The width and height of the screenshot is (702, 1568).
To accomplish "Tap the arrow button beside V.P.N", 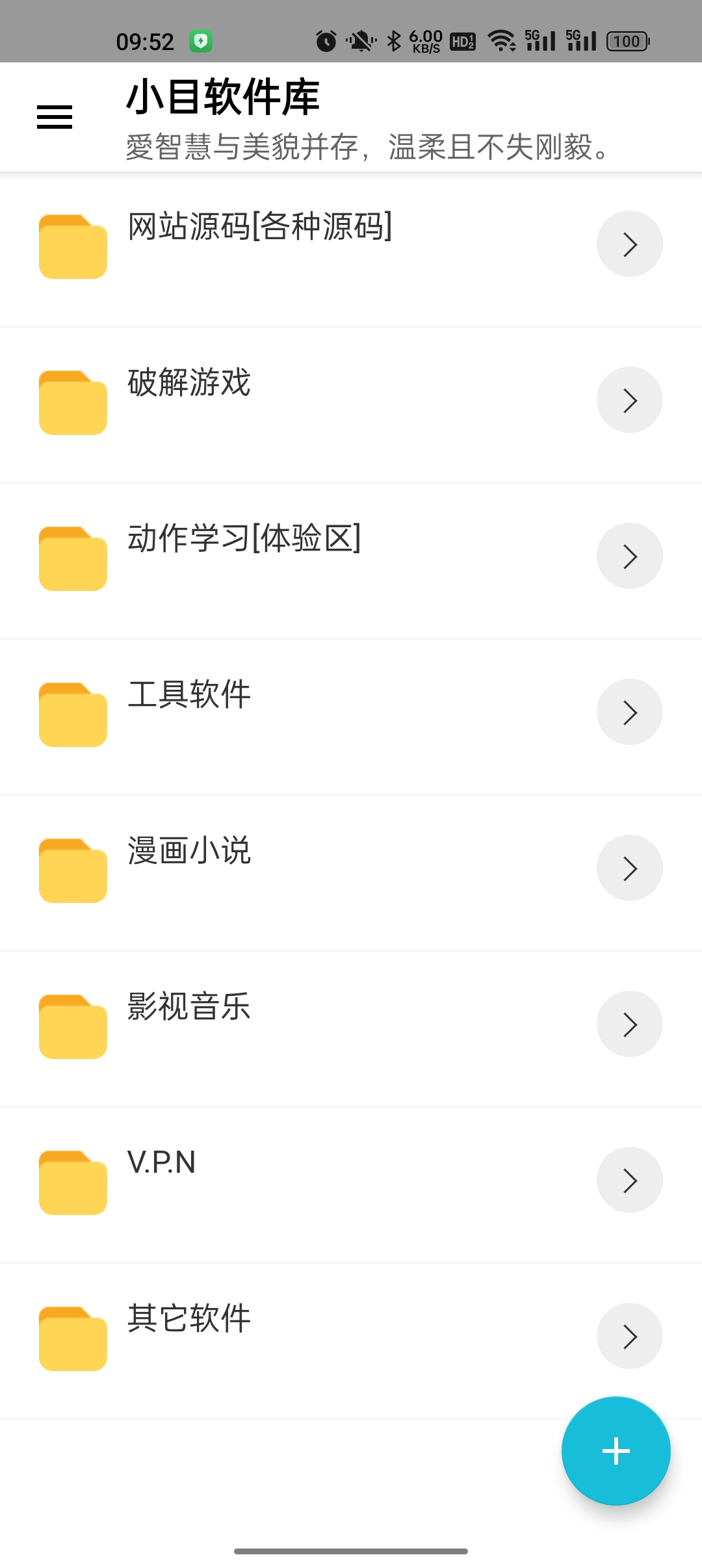I will pos(629,1181).
